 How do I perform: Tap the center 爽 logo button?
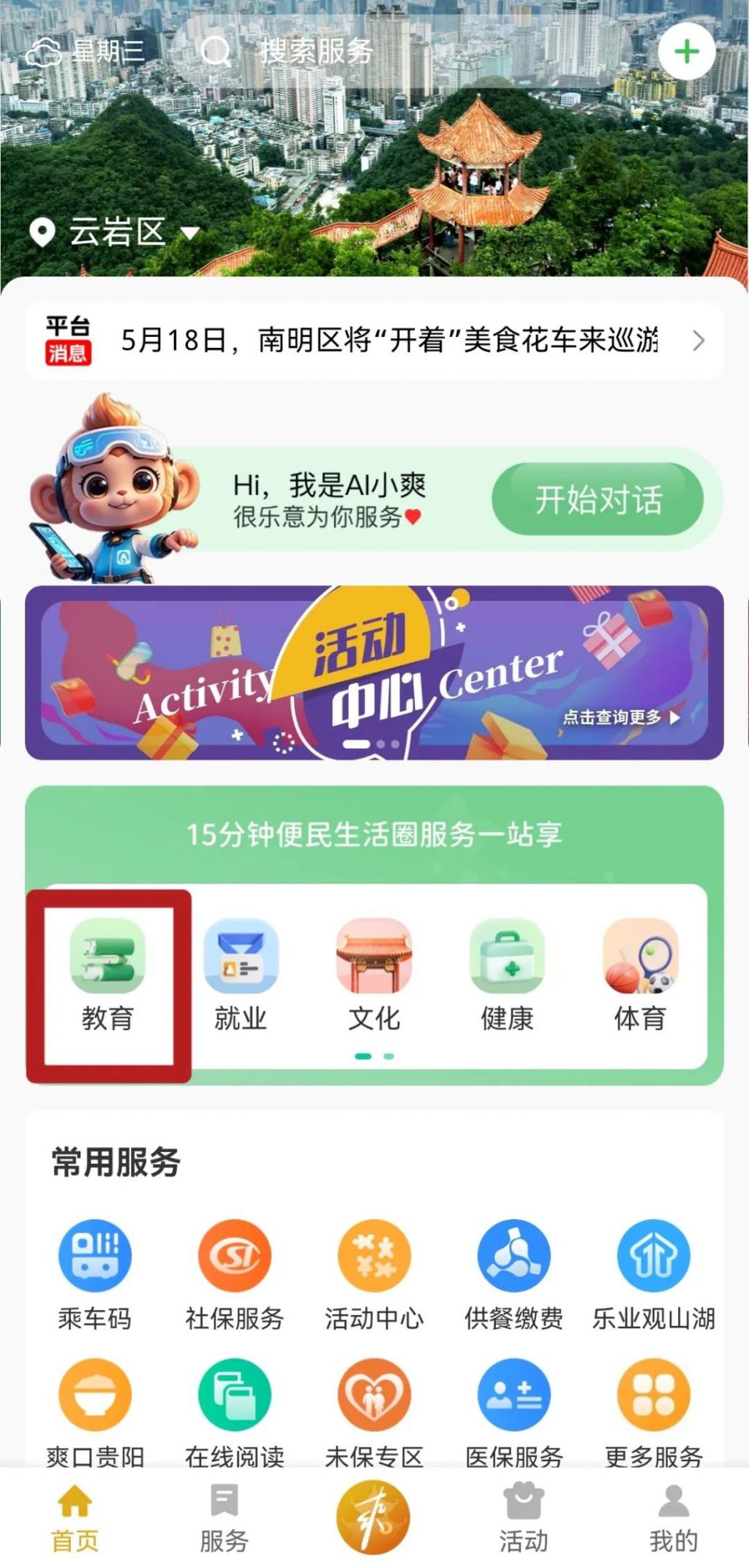374,1516
